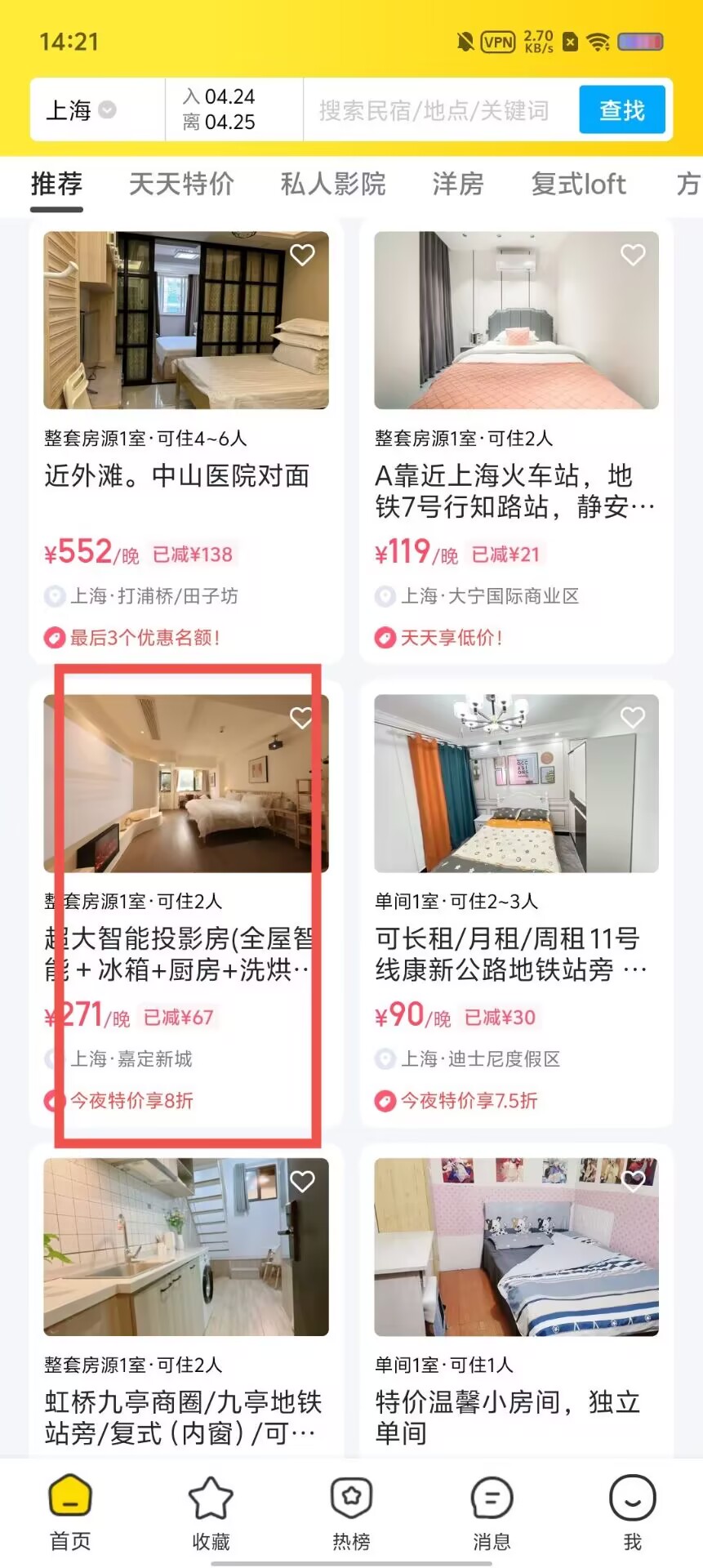Switch to the 私人影院 tab

tap(333, 185)
